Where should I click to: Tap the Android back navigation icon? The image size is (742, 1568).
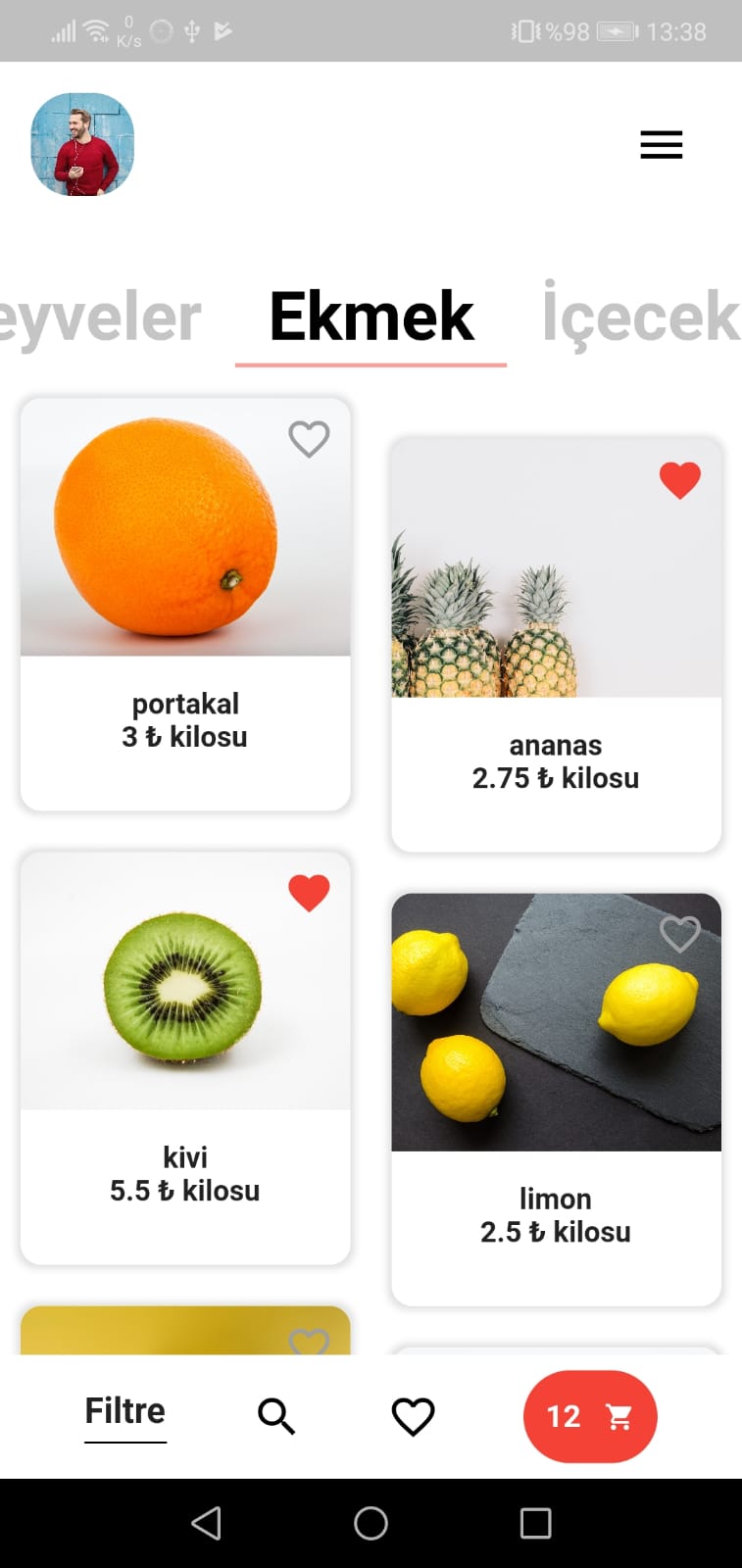[x=206, y=1524]
